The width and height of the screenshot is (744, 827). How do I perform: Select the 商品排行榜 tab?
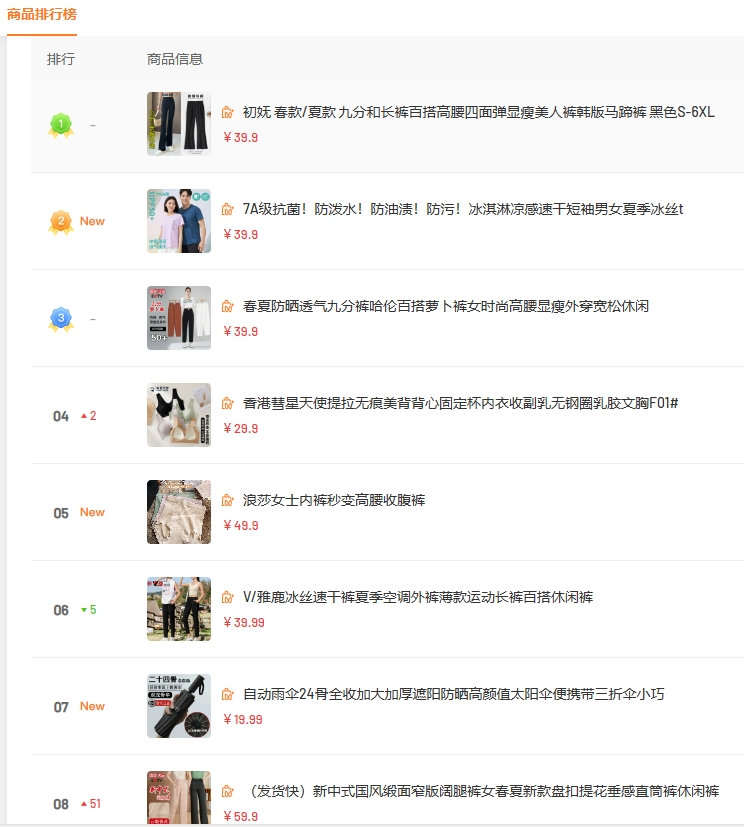click(x=42, y=15)
